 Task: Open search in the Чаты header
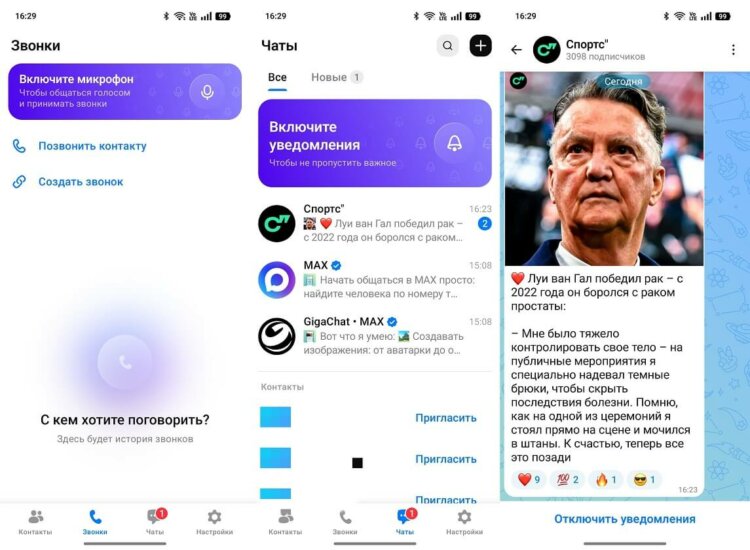[x=447, y=45]
